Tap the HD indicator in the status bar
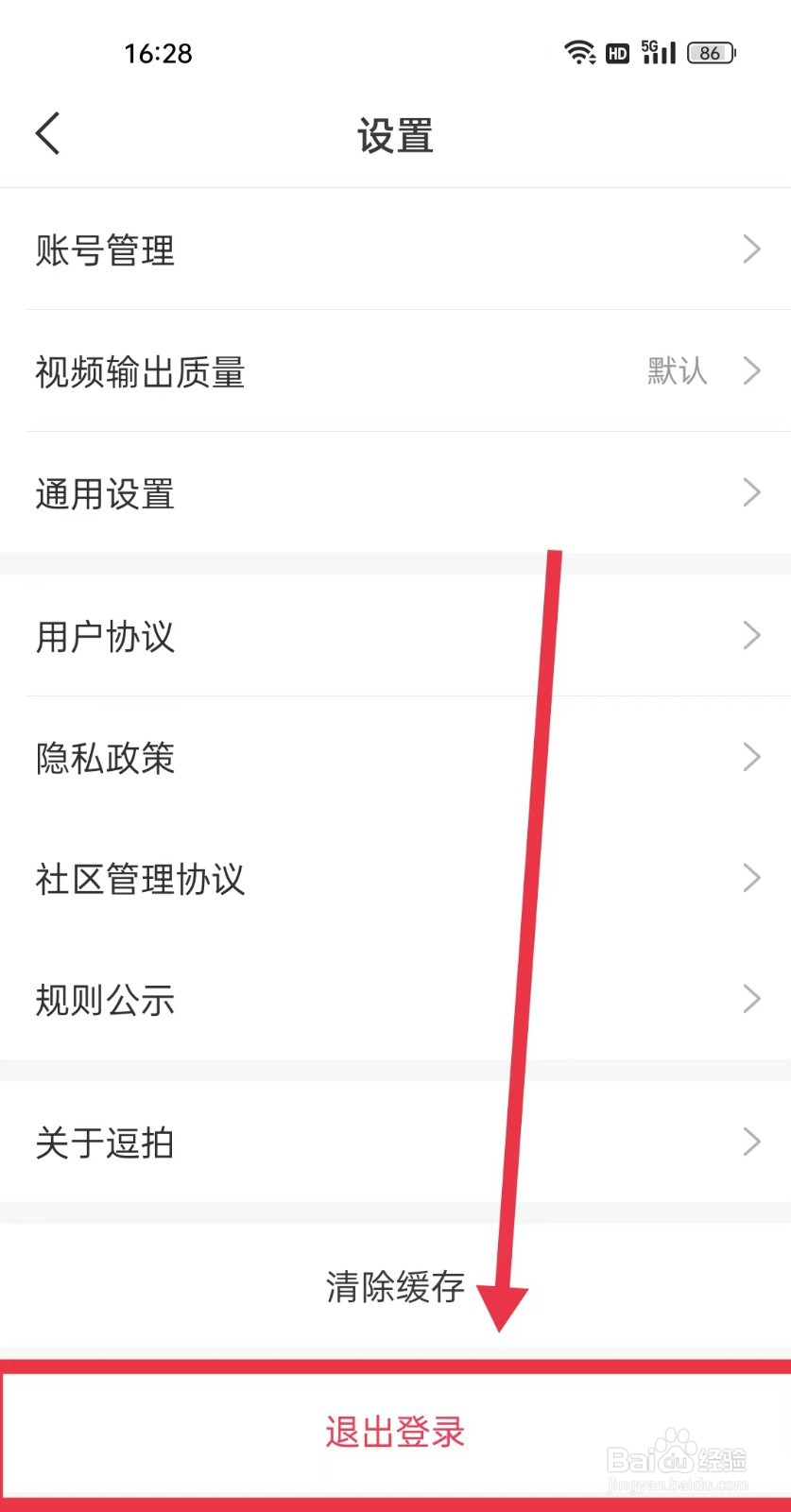The width and height of the screenshot is (791, 1512). [x=616, y=53]
